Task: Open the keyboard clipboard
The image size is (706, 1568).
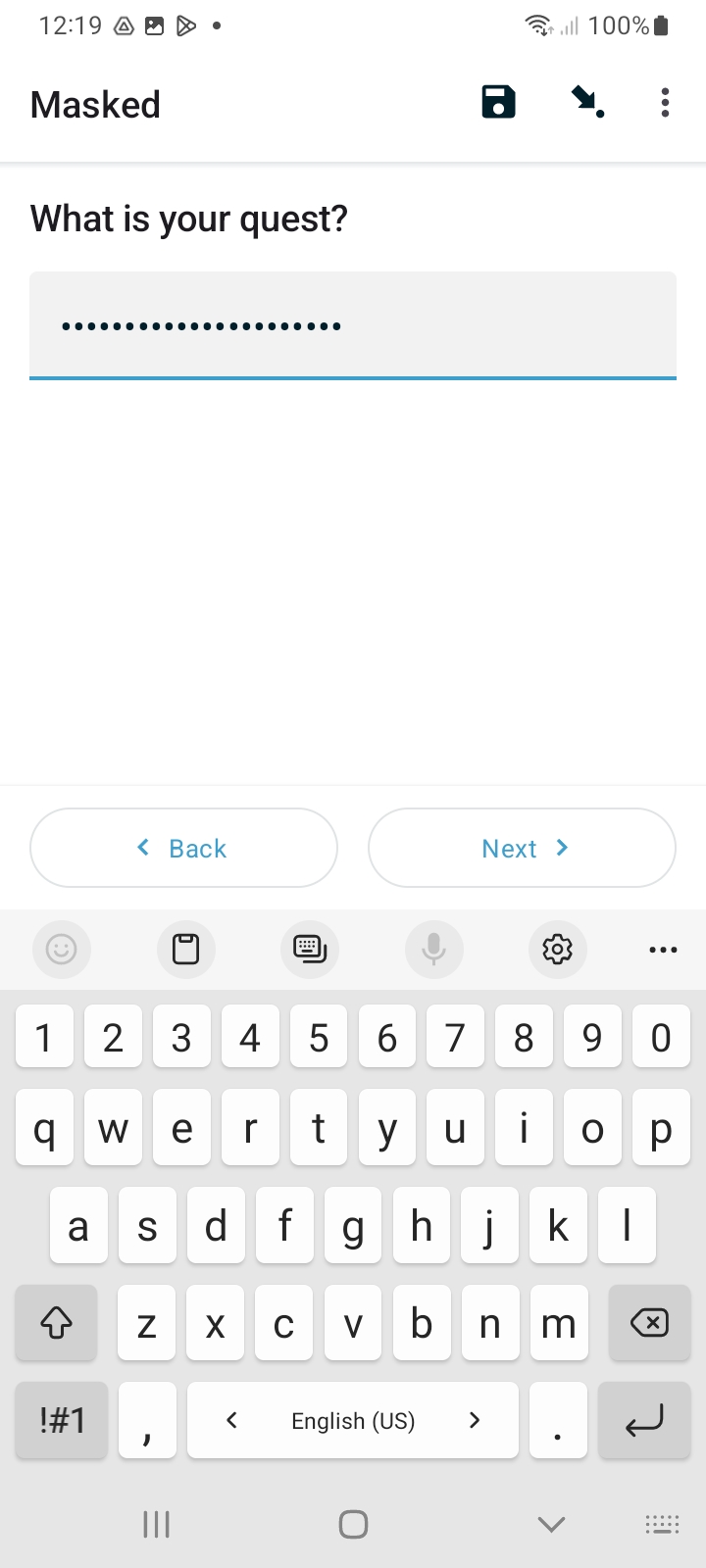Action: click(185, 949)
